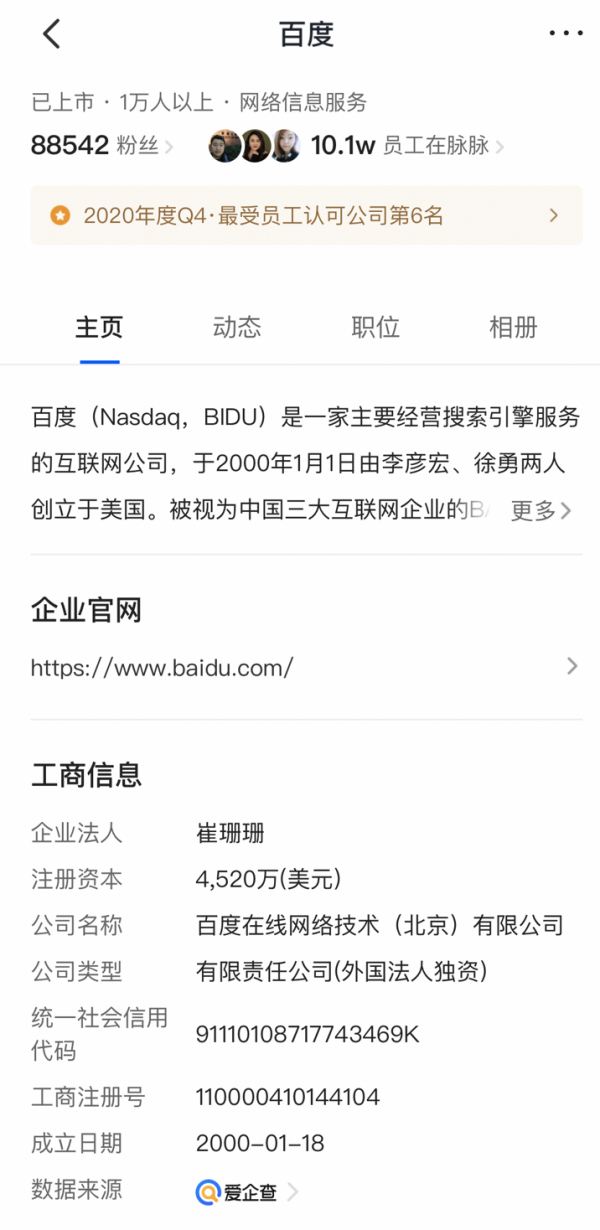Expand the company description with 更多
The width and height of the screenshot is (600, 1230).
click(541, 511)
